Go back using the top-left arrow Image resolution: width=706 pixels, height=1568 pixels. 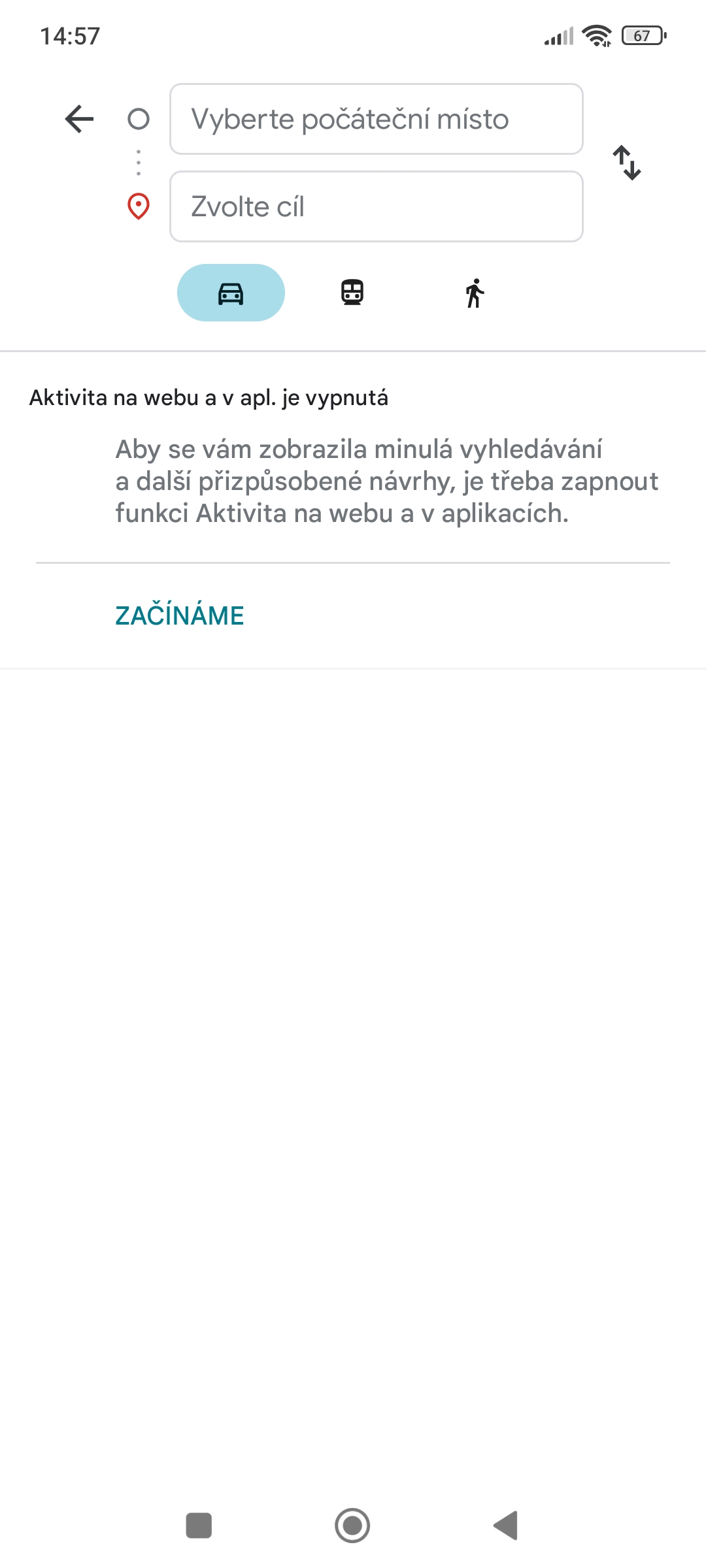click(x=79, y=119)
